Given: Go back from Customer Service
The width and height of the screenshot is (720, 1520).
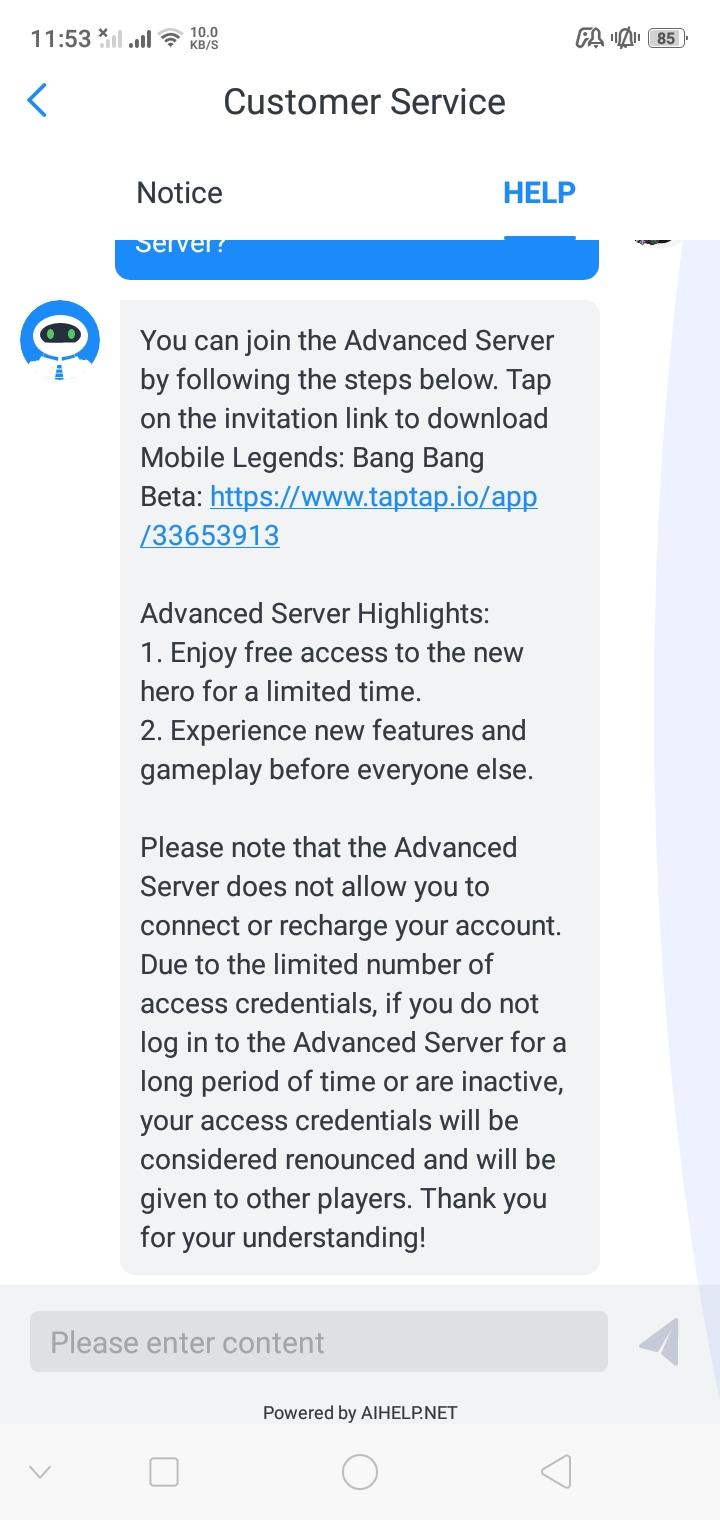Looking at the screenshot, I should pyautogui.click(x=37, y=101).
